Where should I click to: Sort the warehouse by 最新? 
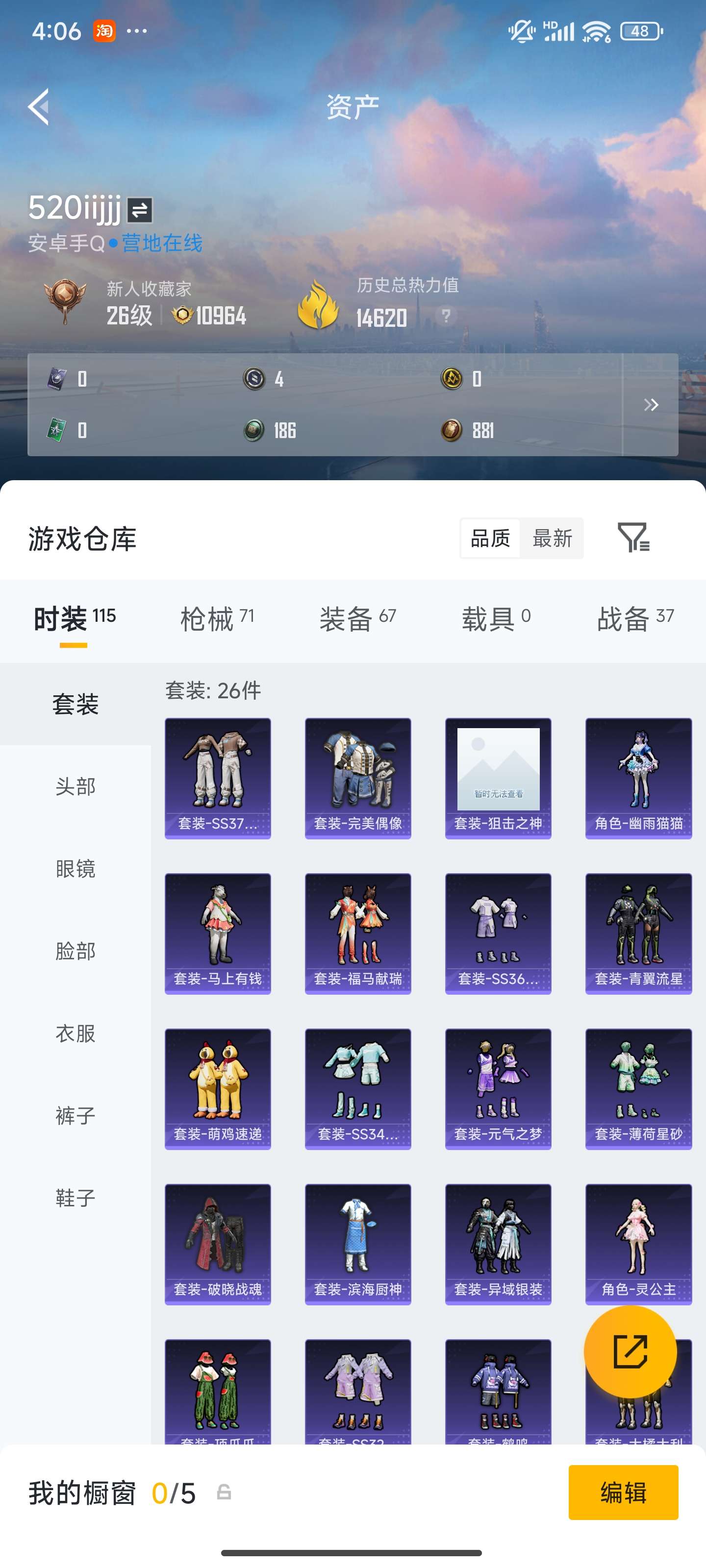pos(552,538)
